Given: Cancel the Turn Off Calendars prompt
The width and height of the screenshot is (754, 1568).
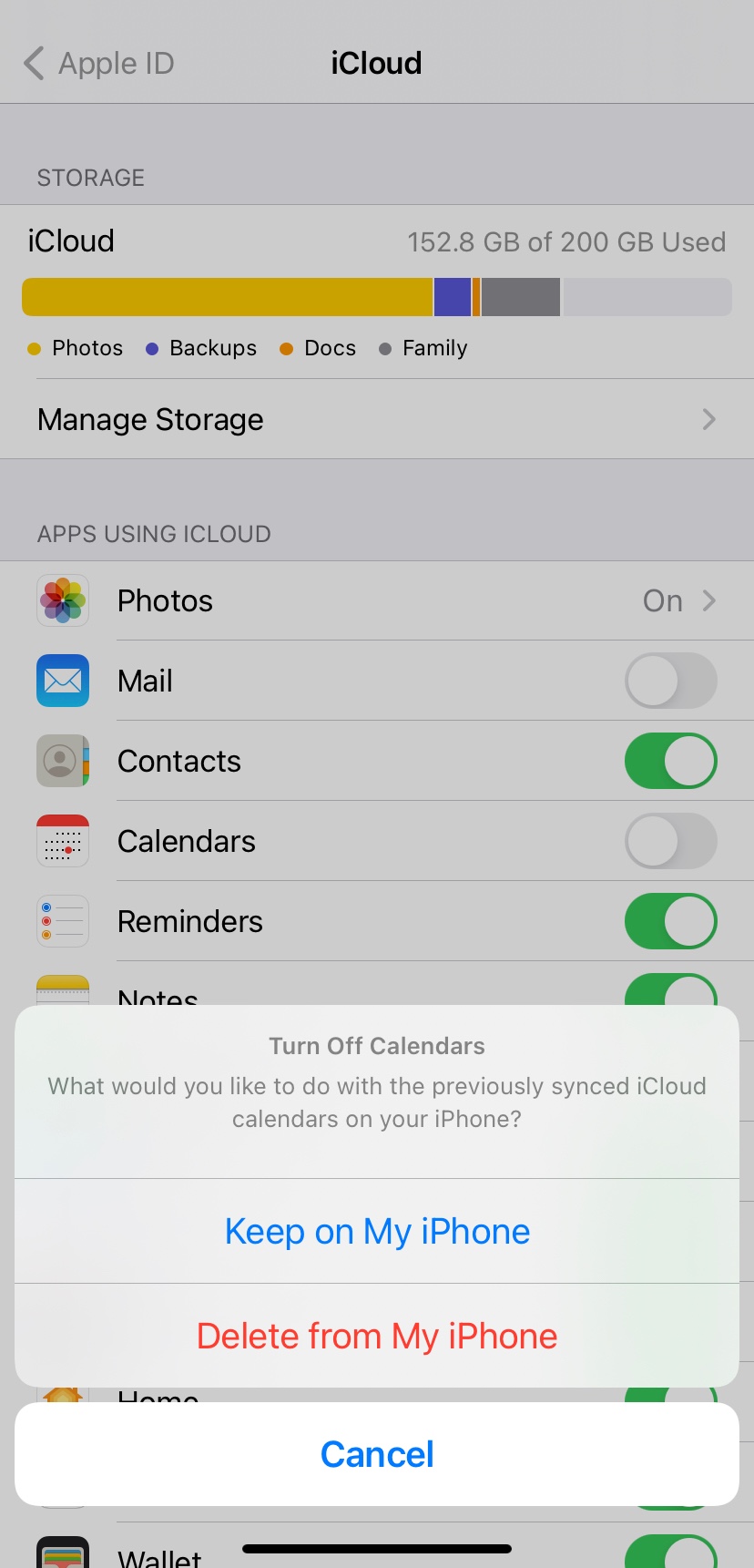Looking at the screenshot, I should pos(377,1454).
